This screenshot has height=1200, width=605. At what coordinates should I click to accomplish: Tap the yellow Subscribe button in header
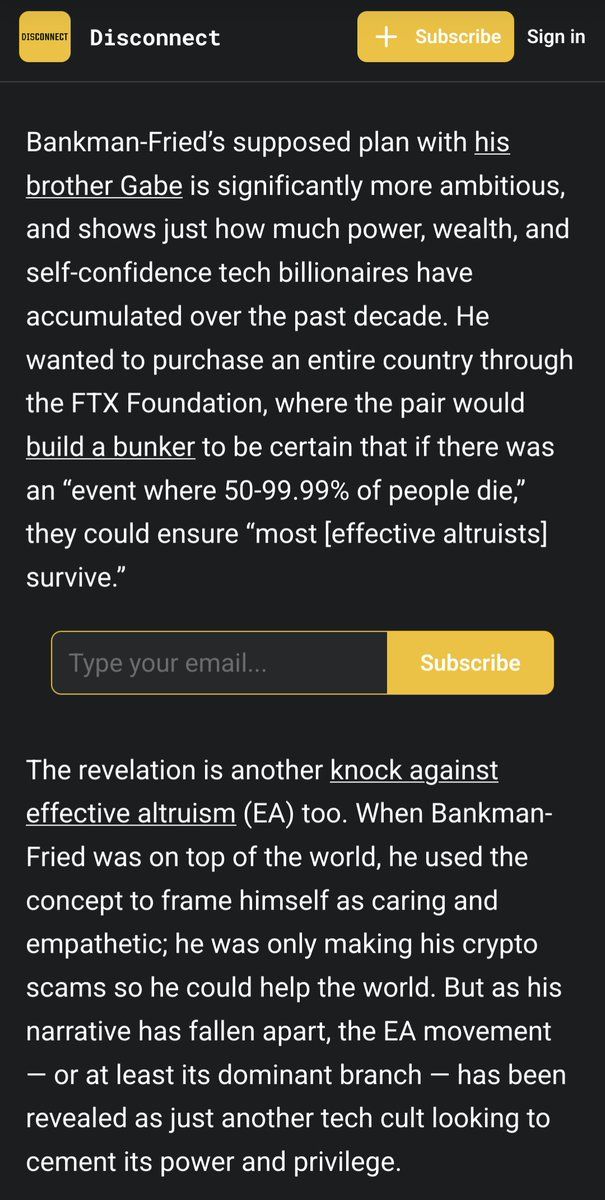[435, 37]
